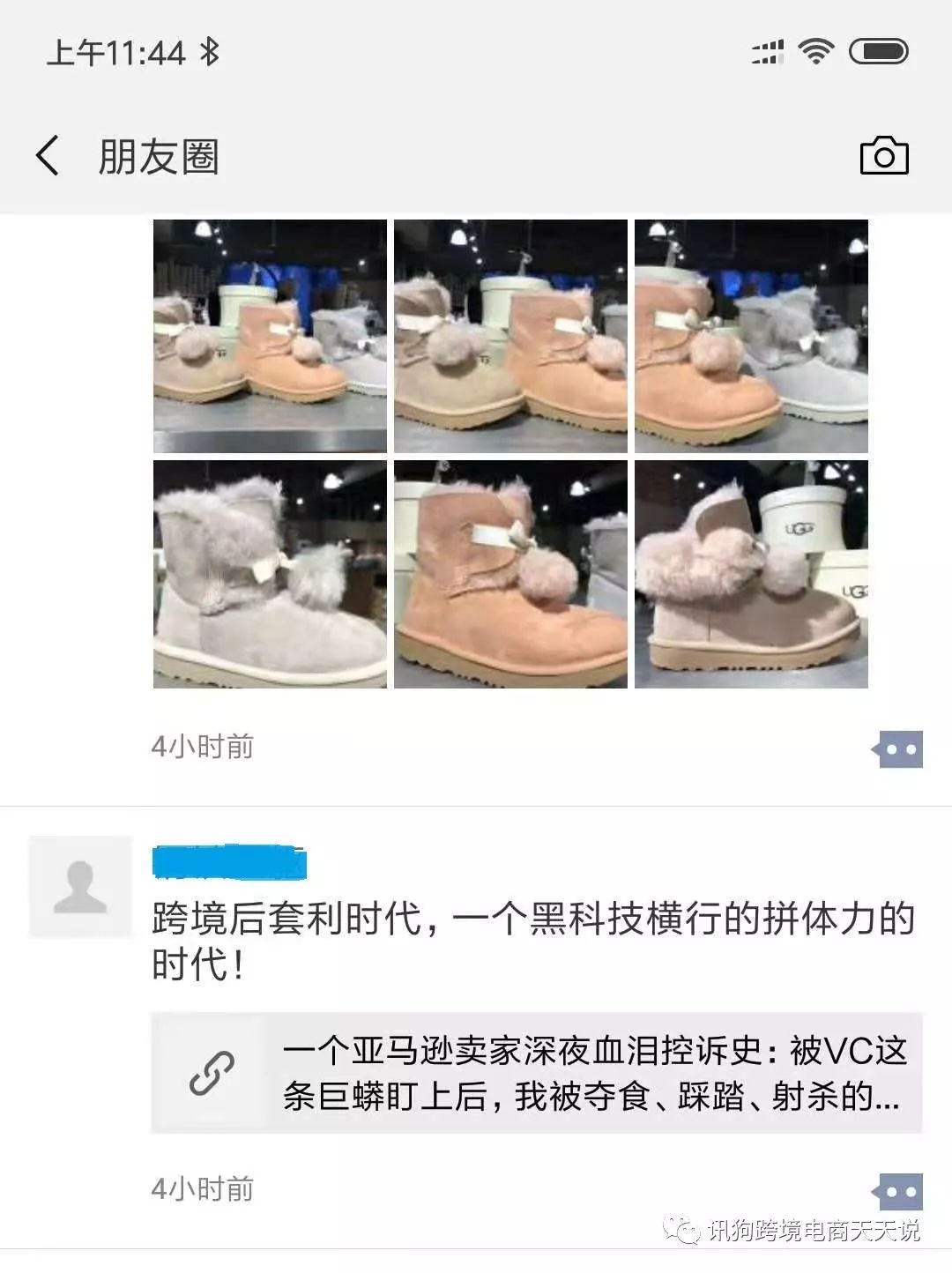This screenshot has width=952, height=1273.
Task: Open the pink boot photo, bottom-middle
Action: 510,574
